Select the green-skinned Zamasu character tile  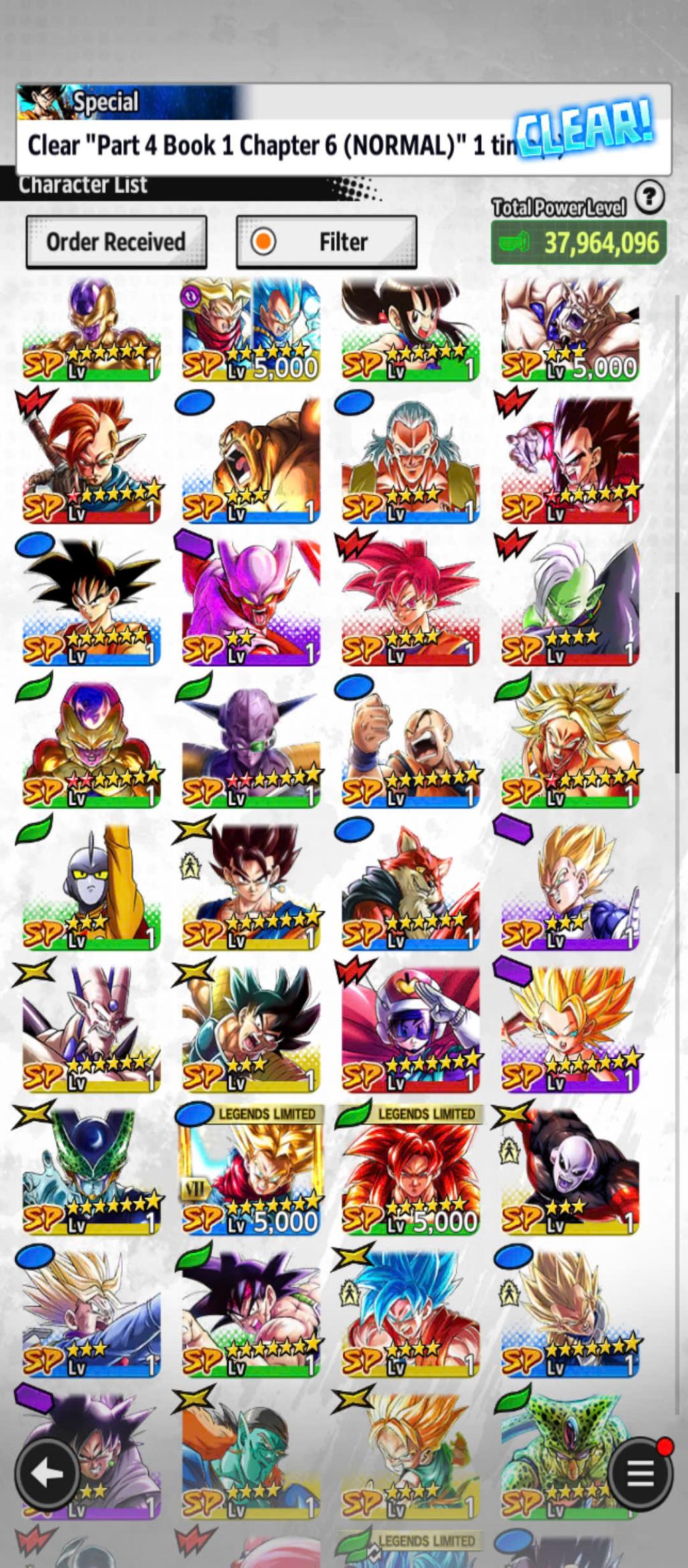point(570,603)
